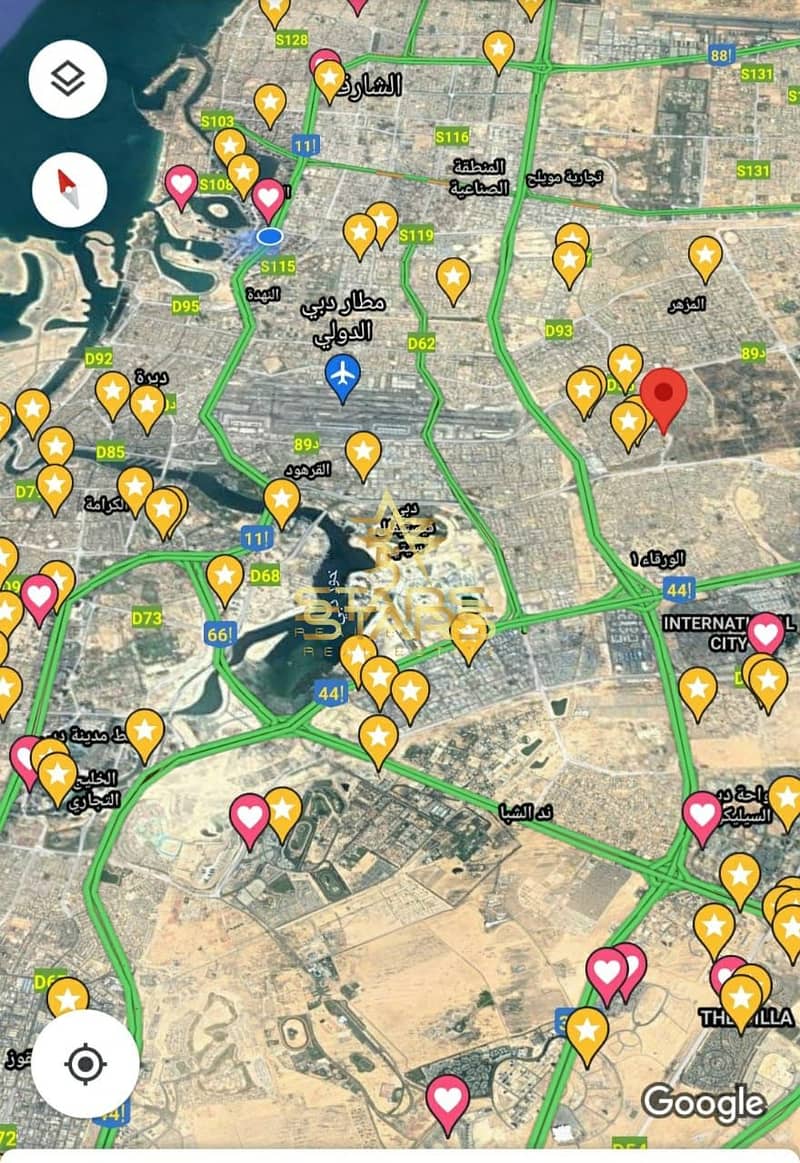800x1163 pixels.
Task: Tap the compass to reorient north
Action: [x=68, y=188]
